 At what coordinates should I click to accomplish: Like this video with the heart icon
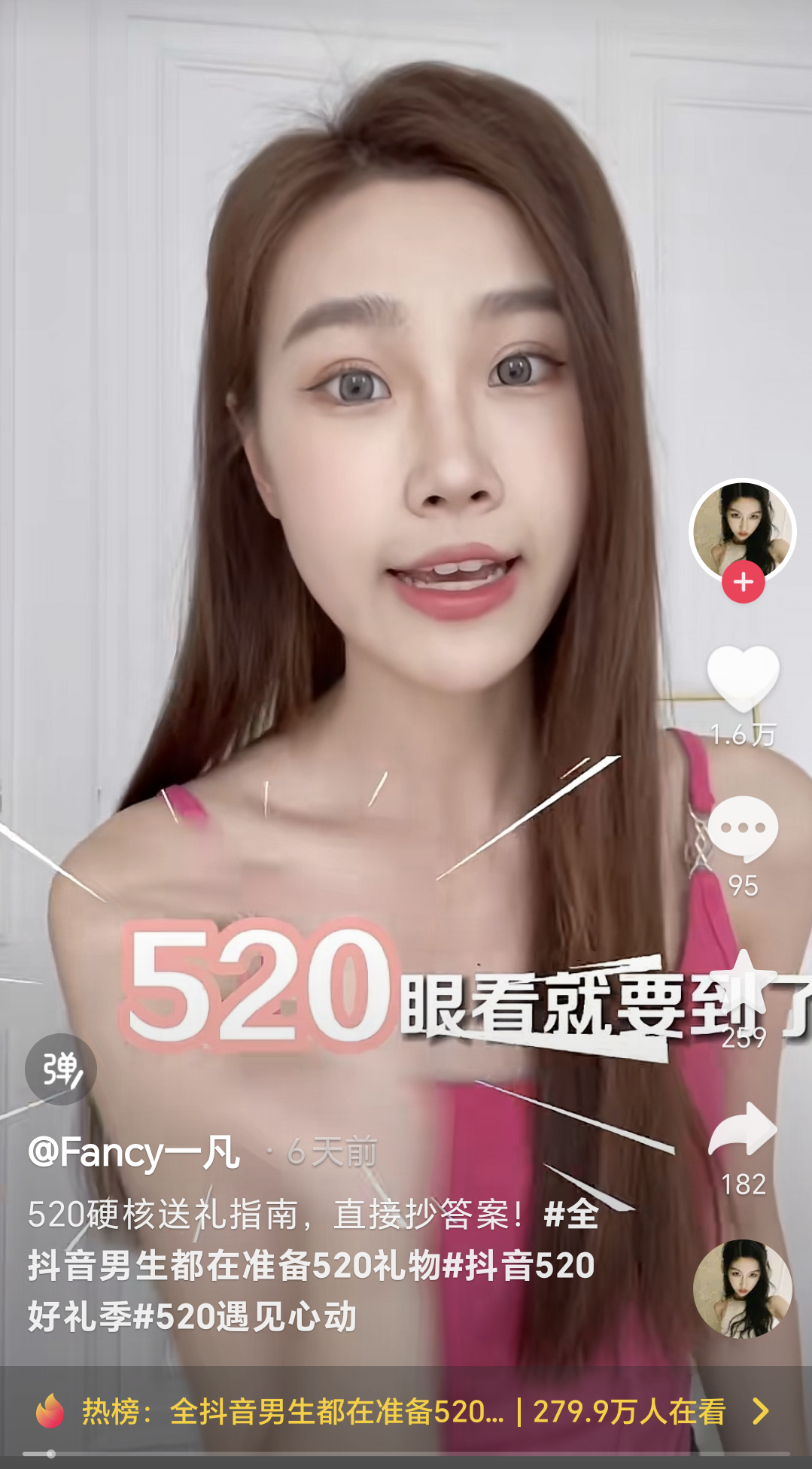pyautogui.click(x=743, y=678)
